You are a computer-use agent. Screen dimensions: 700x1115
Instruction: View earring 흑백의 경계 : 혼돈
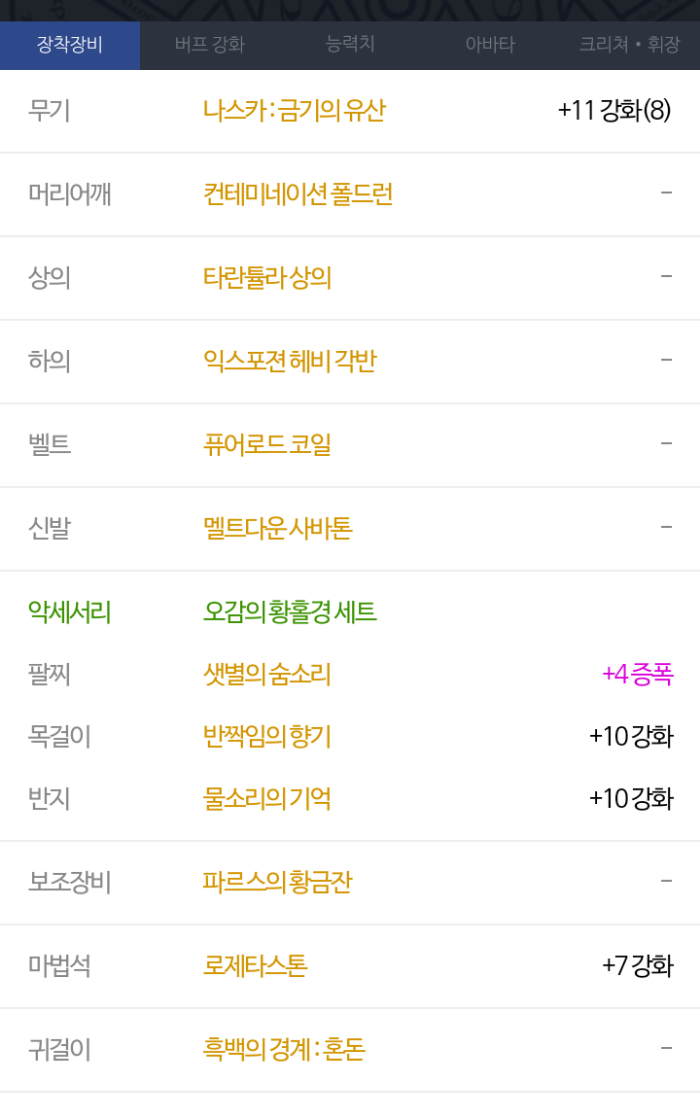(284, 1050)
